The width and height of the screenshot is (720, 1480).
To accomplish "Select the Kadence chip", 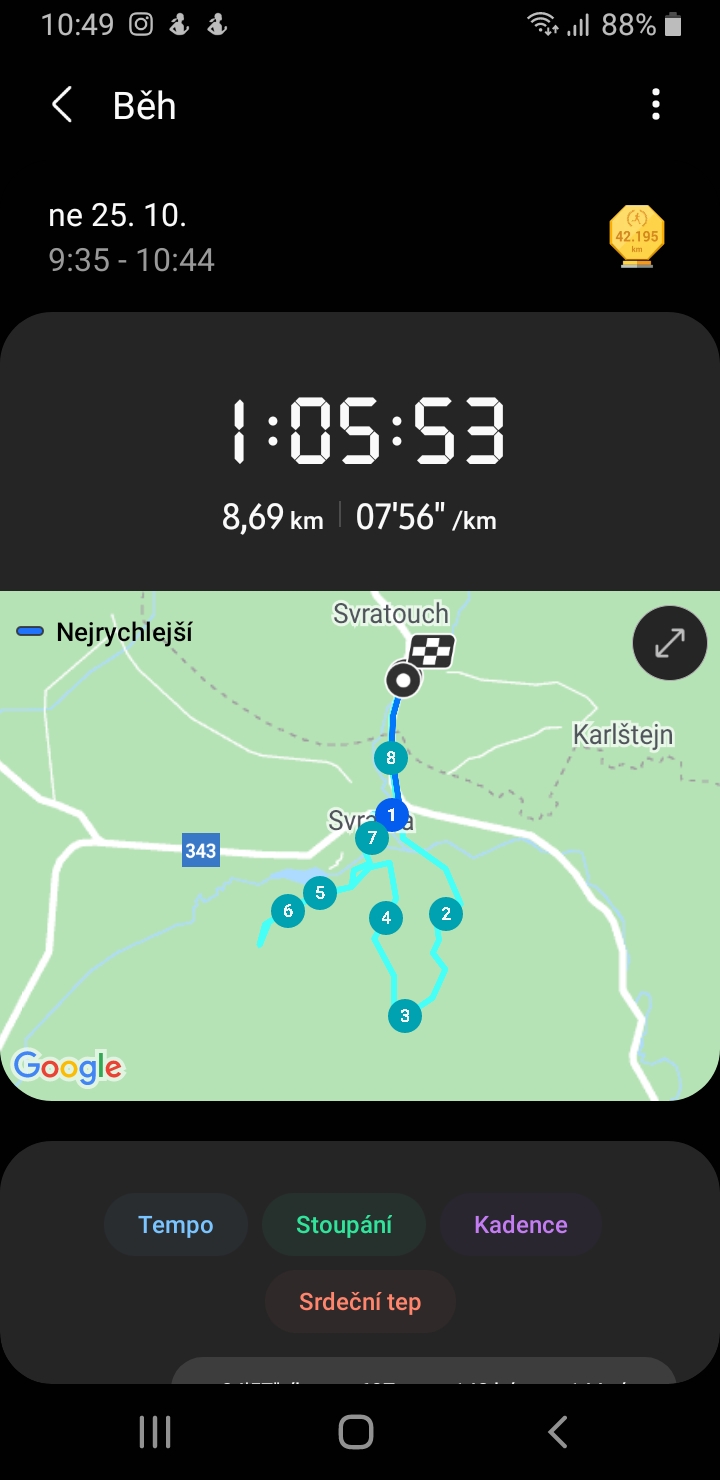I will tap(521, 1225).
